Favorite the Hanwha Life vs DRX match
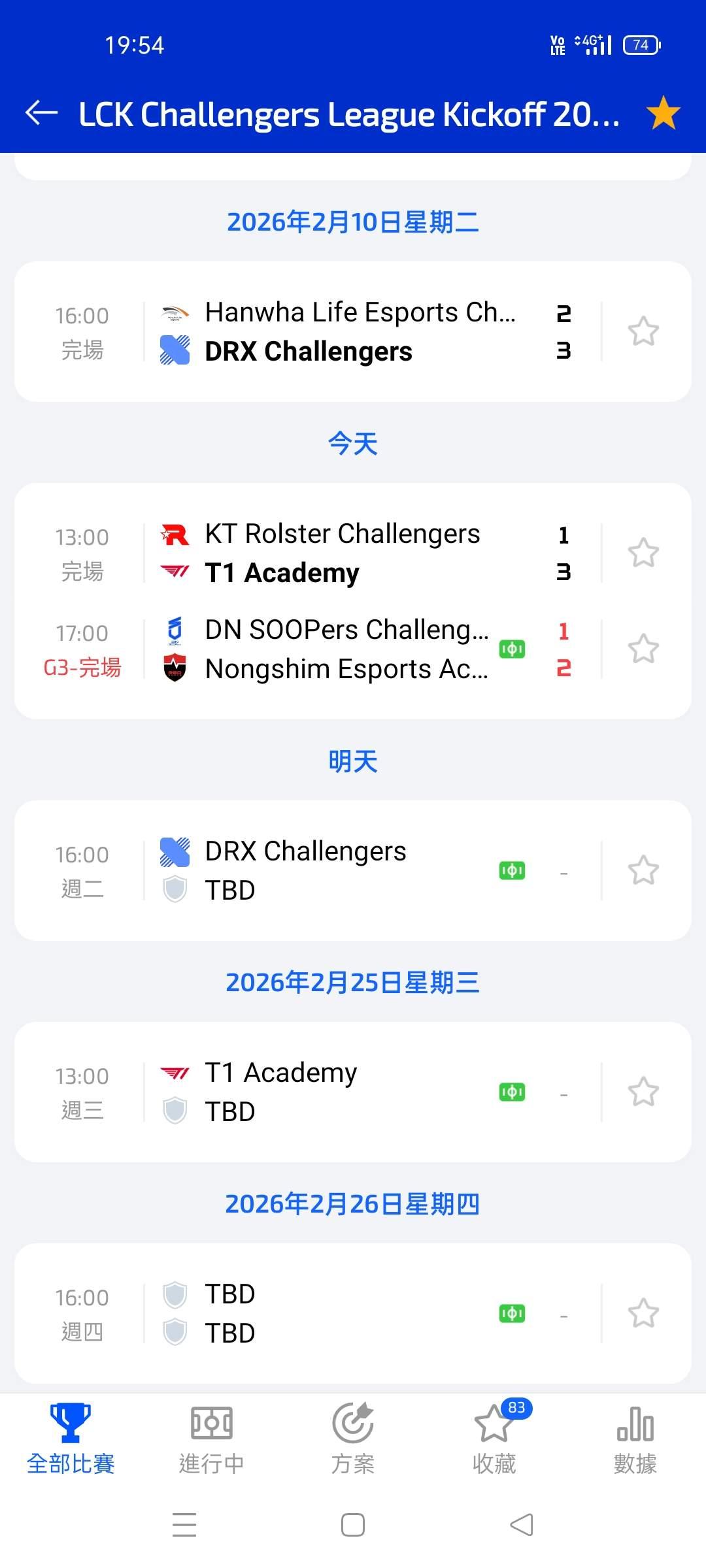 [x=643, y=332]
